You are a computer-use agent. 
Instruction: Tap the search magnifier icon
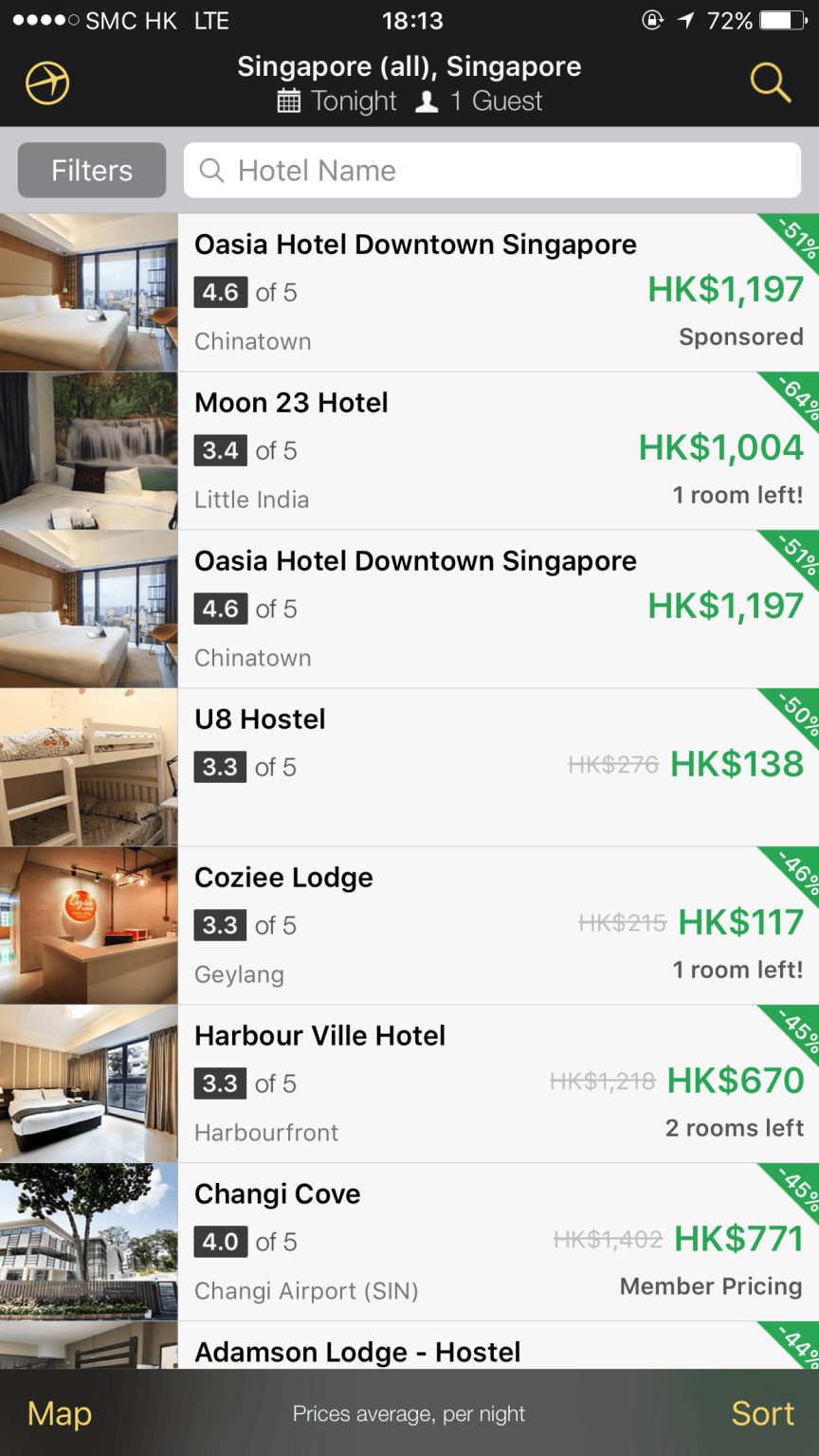click(x=770, y=83)
